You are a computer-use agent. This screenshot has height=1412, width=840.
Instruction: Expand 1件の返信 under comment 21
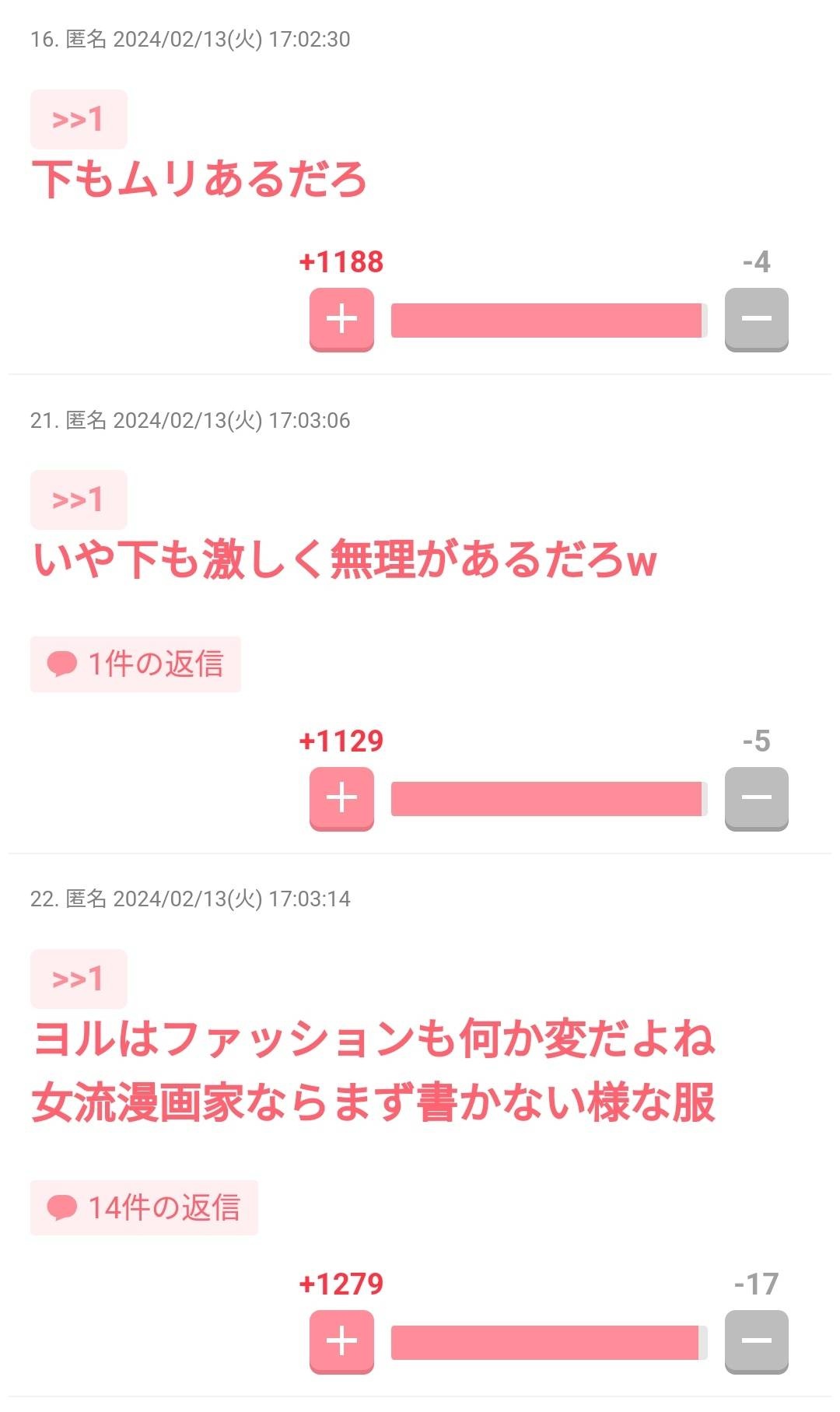tap(135, 664)
